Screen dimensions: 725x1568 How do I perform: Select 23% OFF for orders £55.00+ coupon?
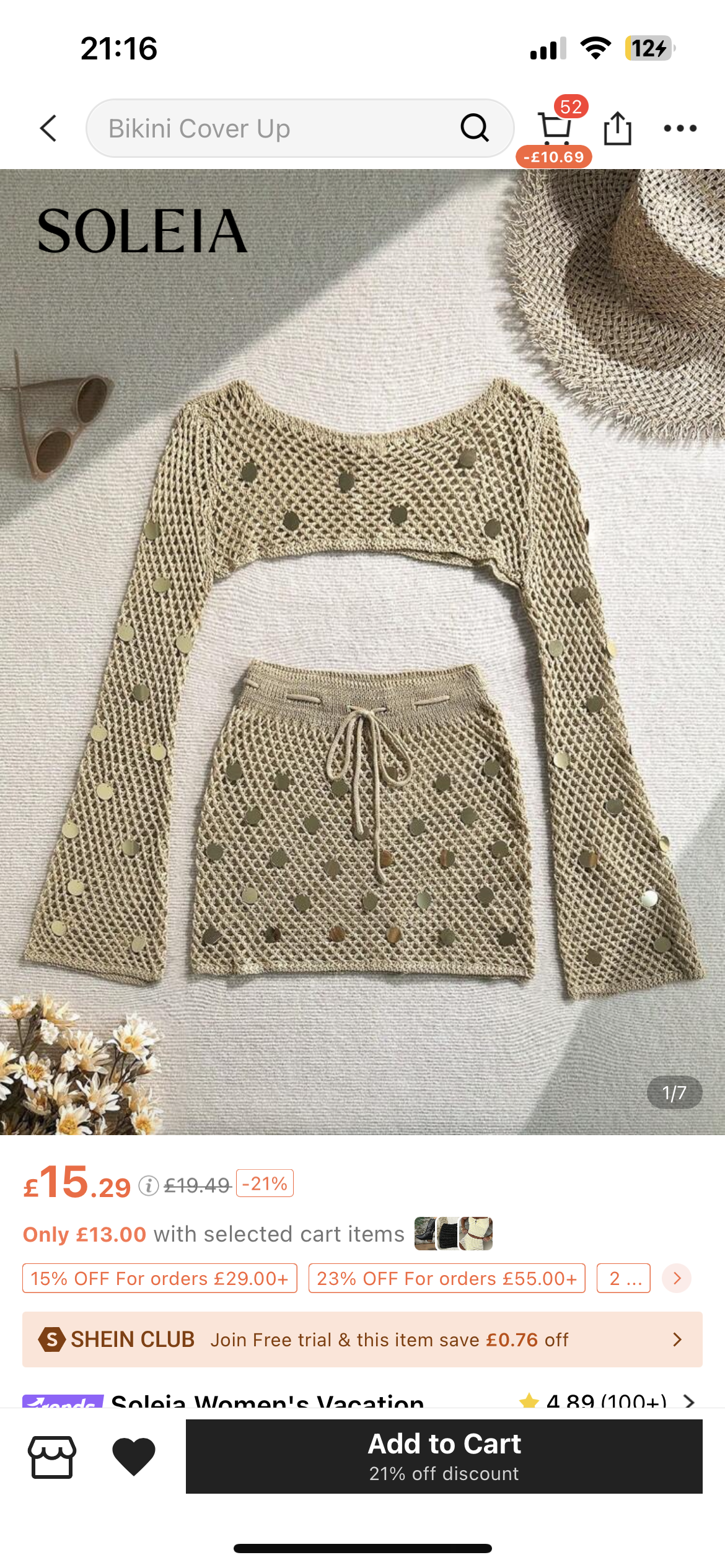point(447,1278)
